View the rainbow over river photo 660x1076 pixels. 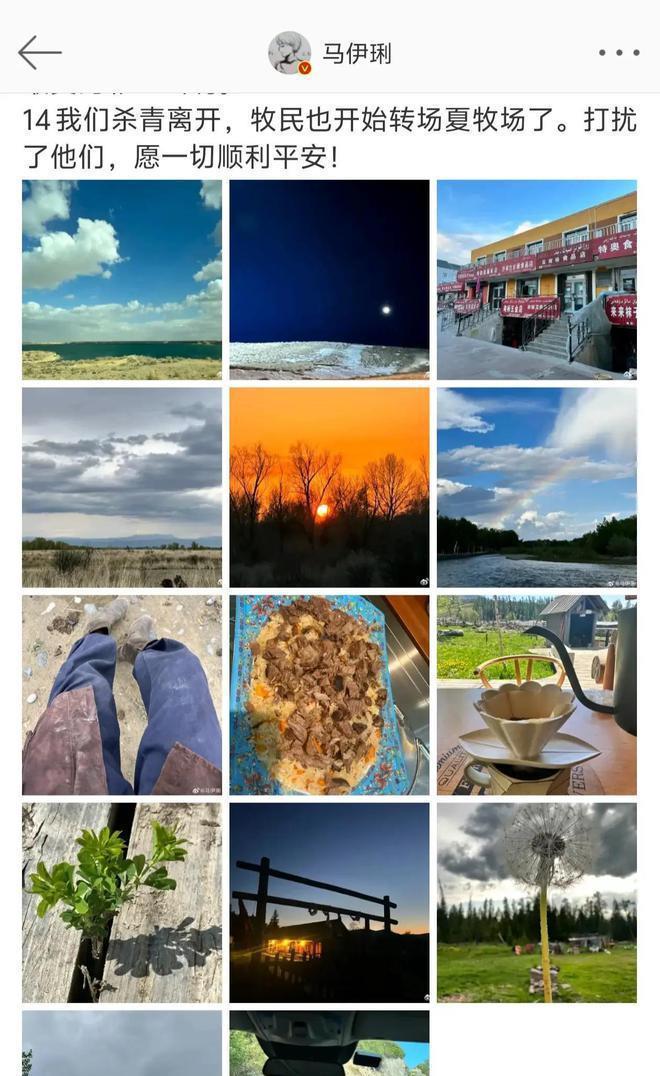536,487
